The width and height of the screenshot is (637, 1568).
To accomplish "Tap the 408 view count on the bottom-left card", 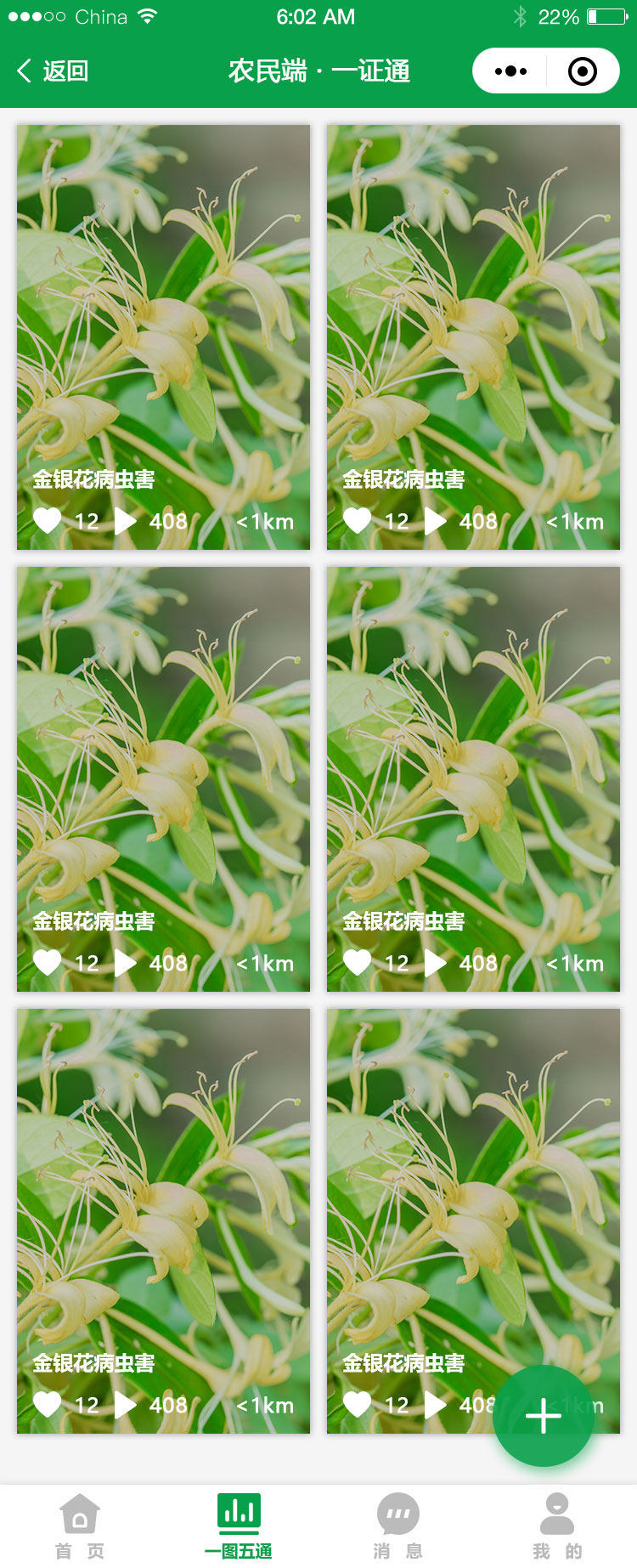I will (x=168, y=1405).
